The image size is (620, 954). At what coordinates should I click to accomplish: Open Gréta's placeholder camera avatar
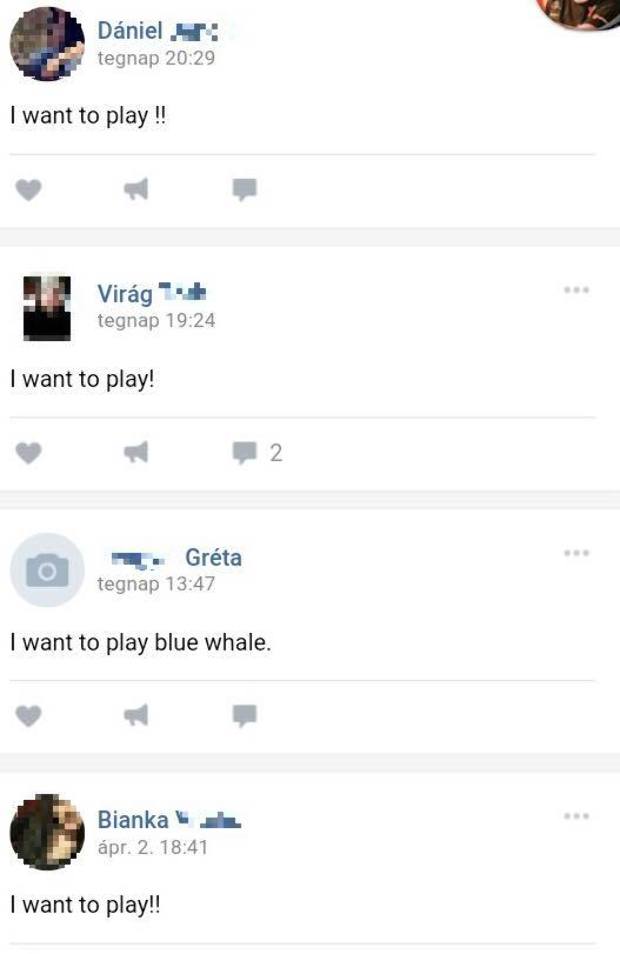coord(46,570)
